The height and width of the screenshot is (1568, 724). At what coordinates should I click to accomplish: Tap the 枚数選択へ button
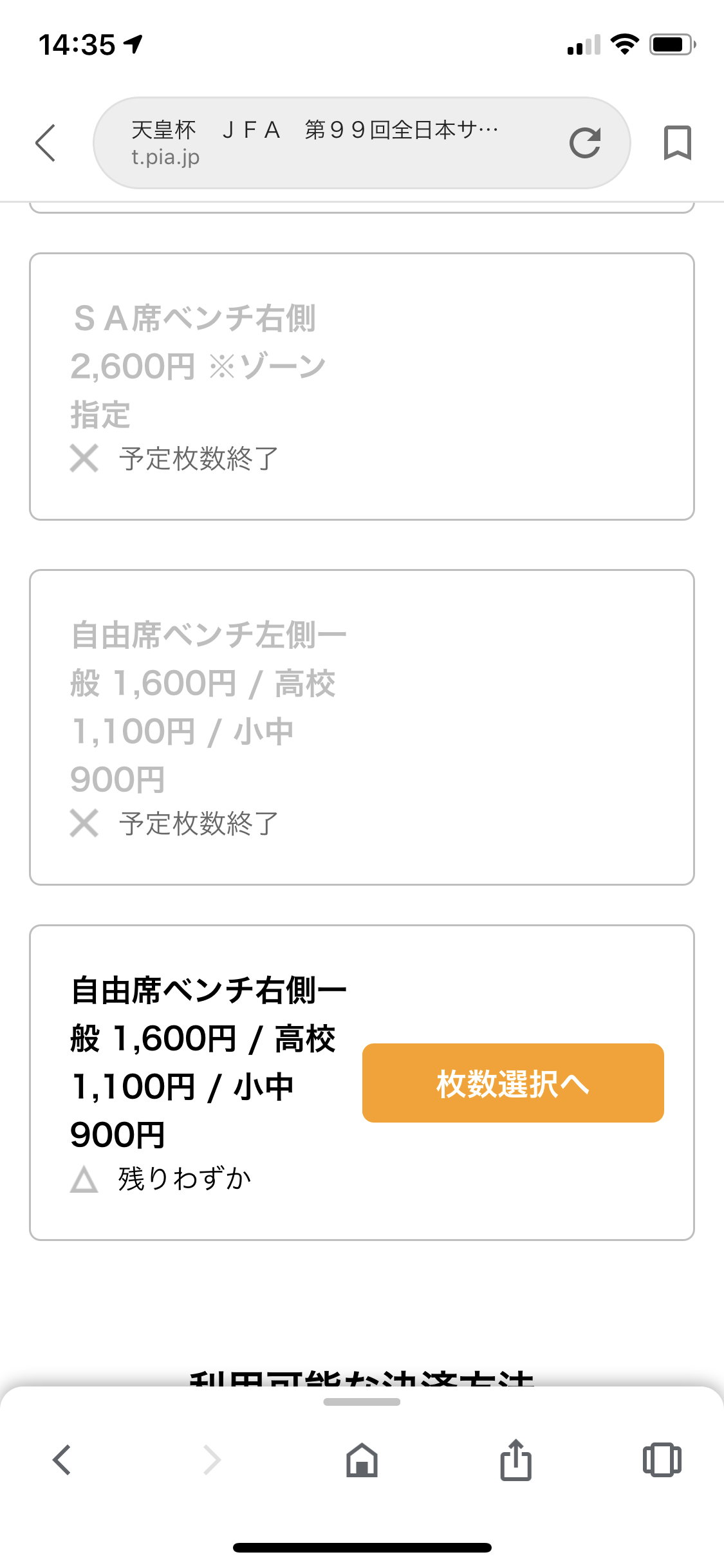(x=513, y=1083)
